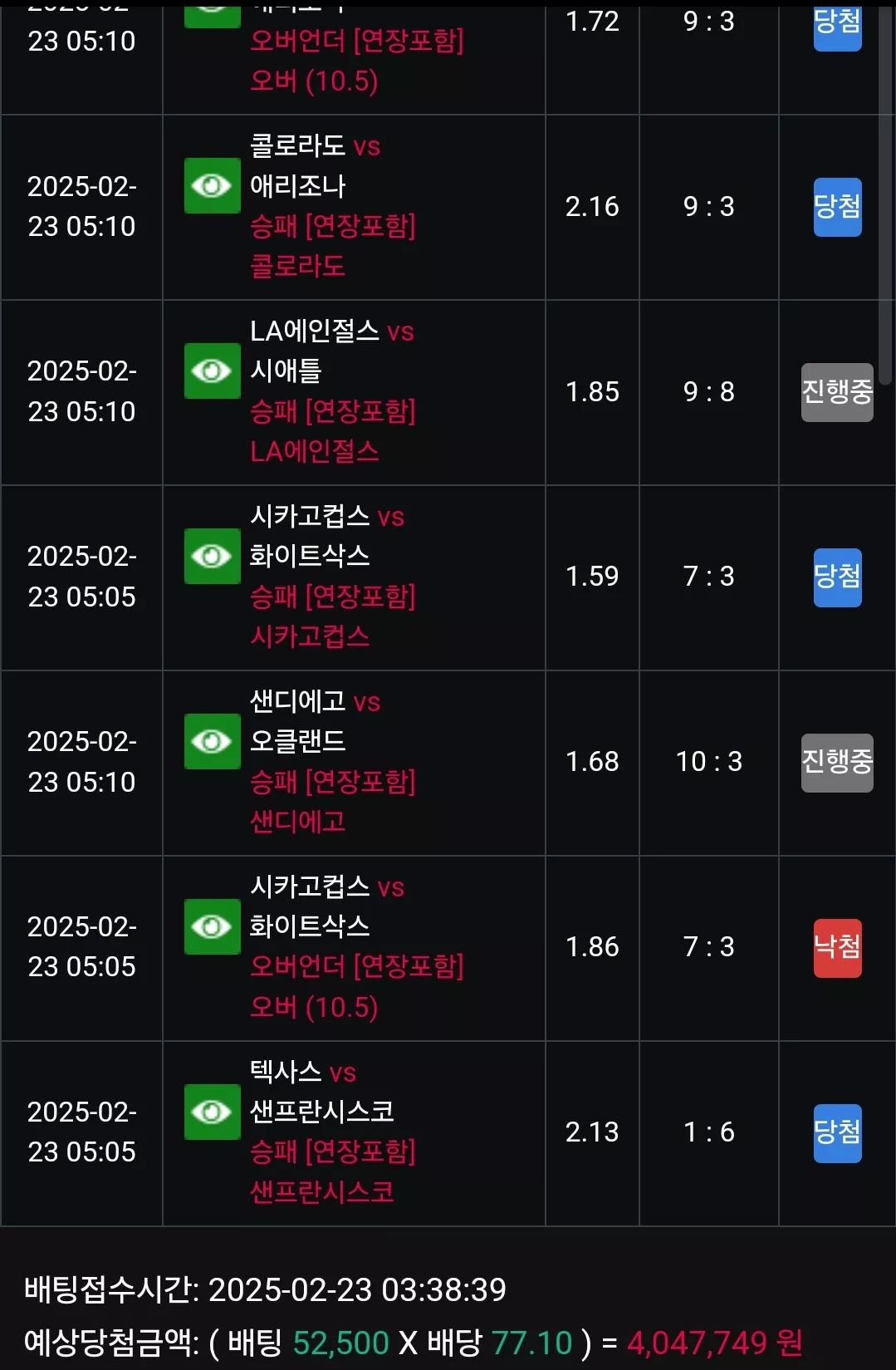
Task: Open eye icon for 콜로라도 vs 애리조나 승패 bet
Action: 212,186
